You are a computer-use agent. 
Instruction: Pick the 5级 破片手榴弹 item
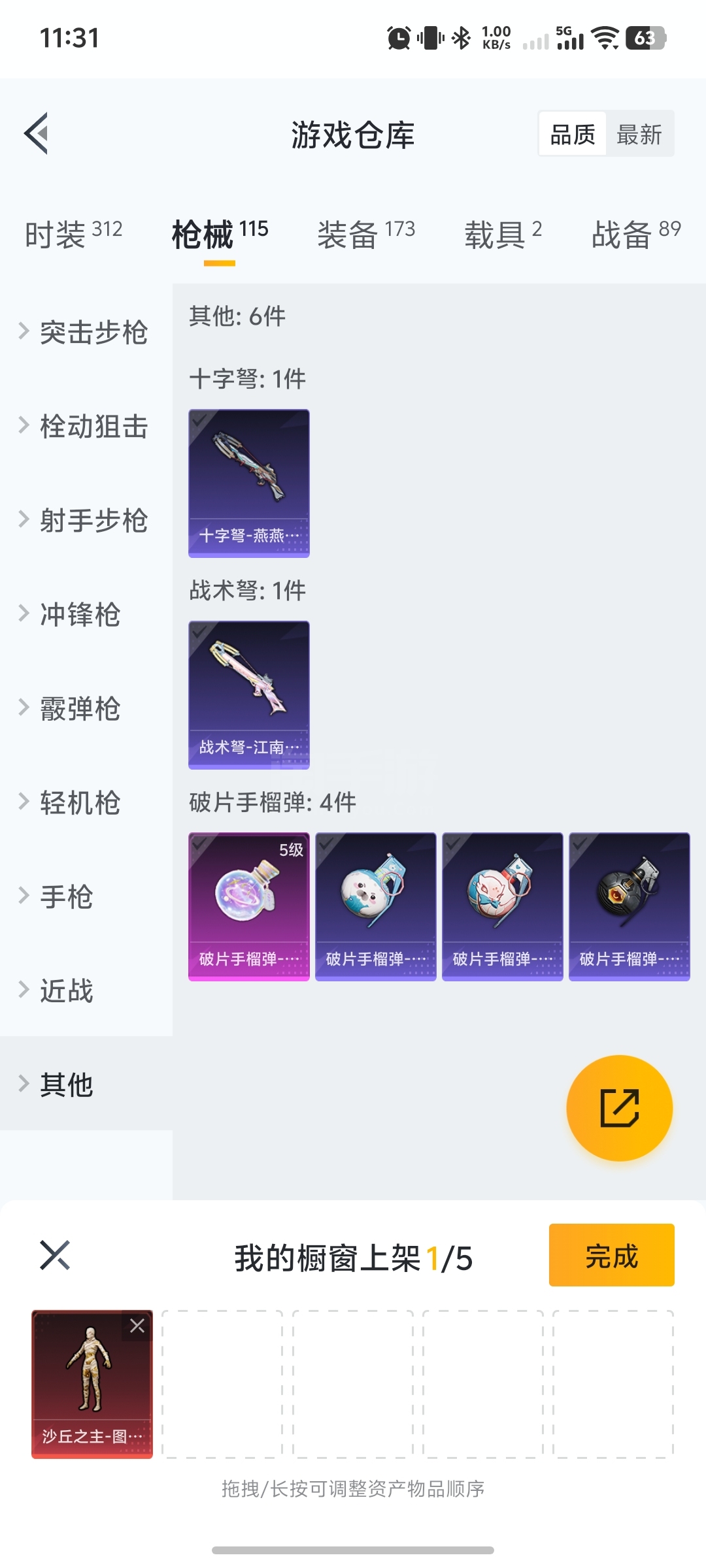point(248,906)
